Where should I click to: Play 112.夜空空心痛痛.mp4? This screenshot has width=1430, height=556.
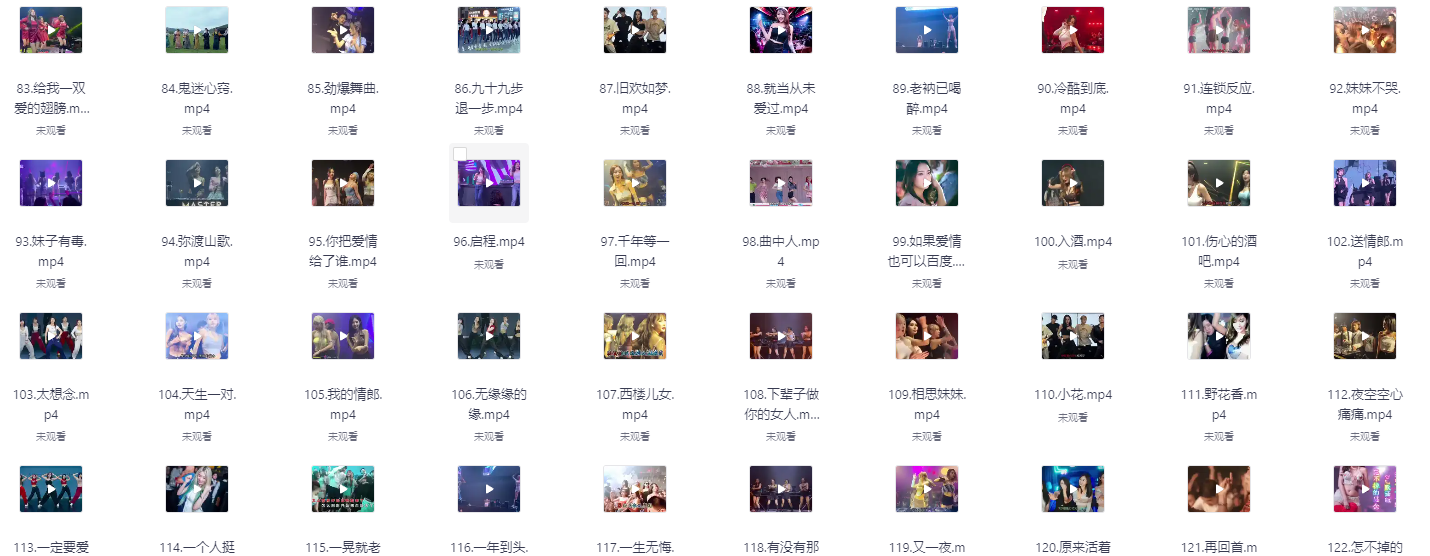[x=1365, y=336]
